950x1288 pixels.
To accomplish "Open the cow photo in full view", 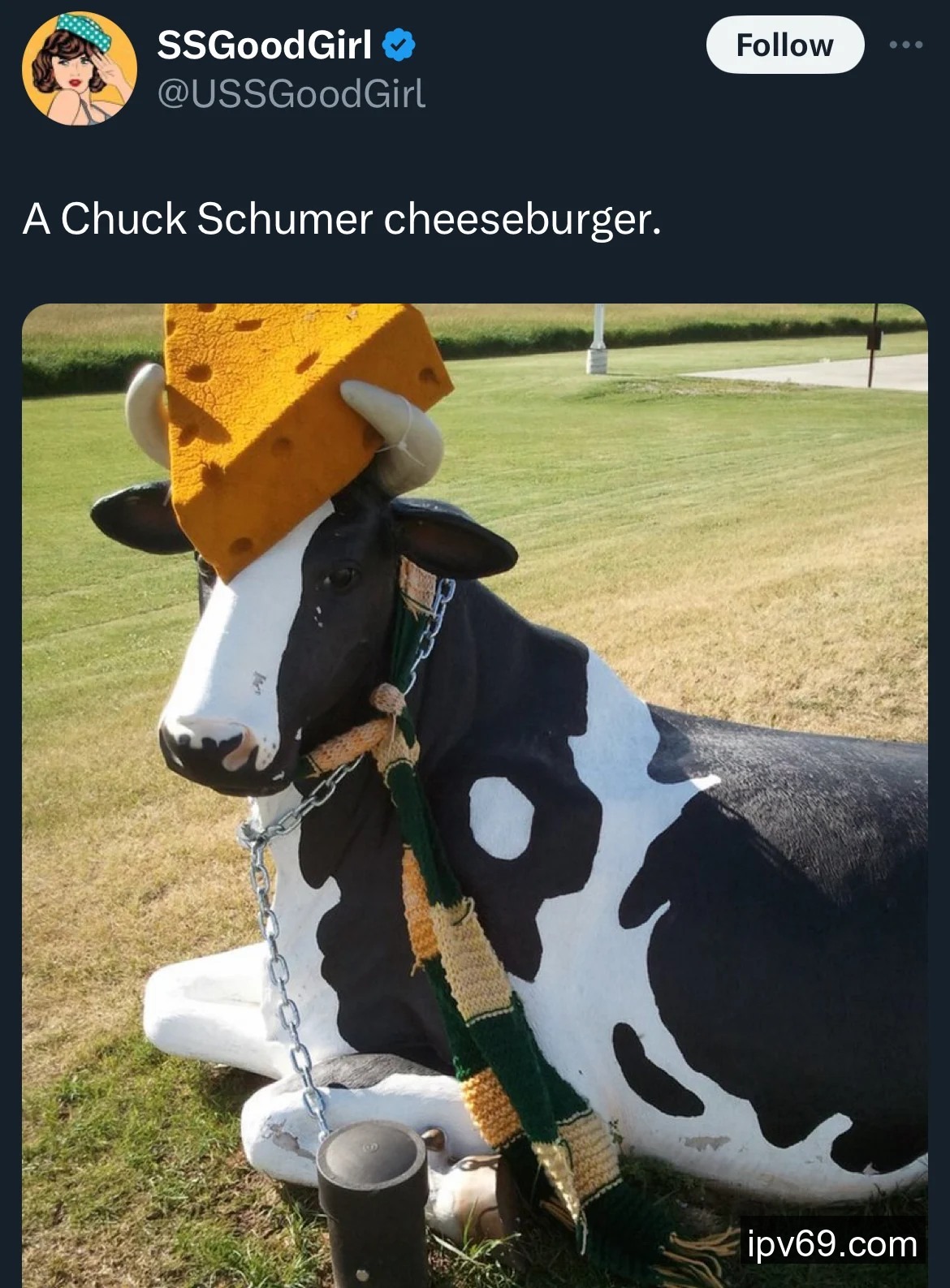I will 474,795.
